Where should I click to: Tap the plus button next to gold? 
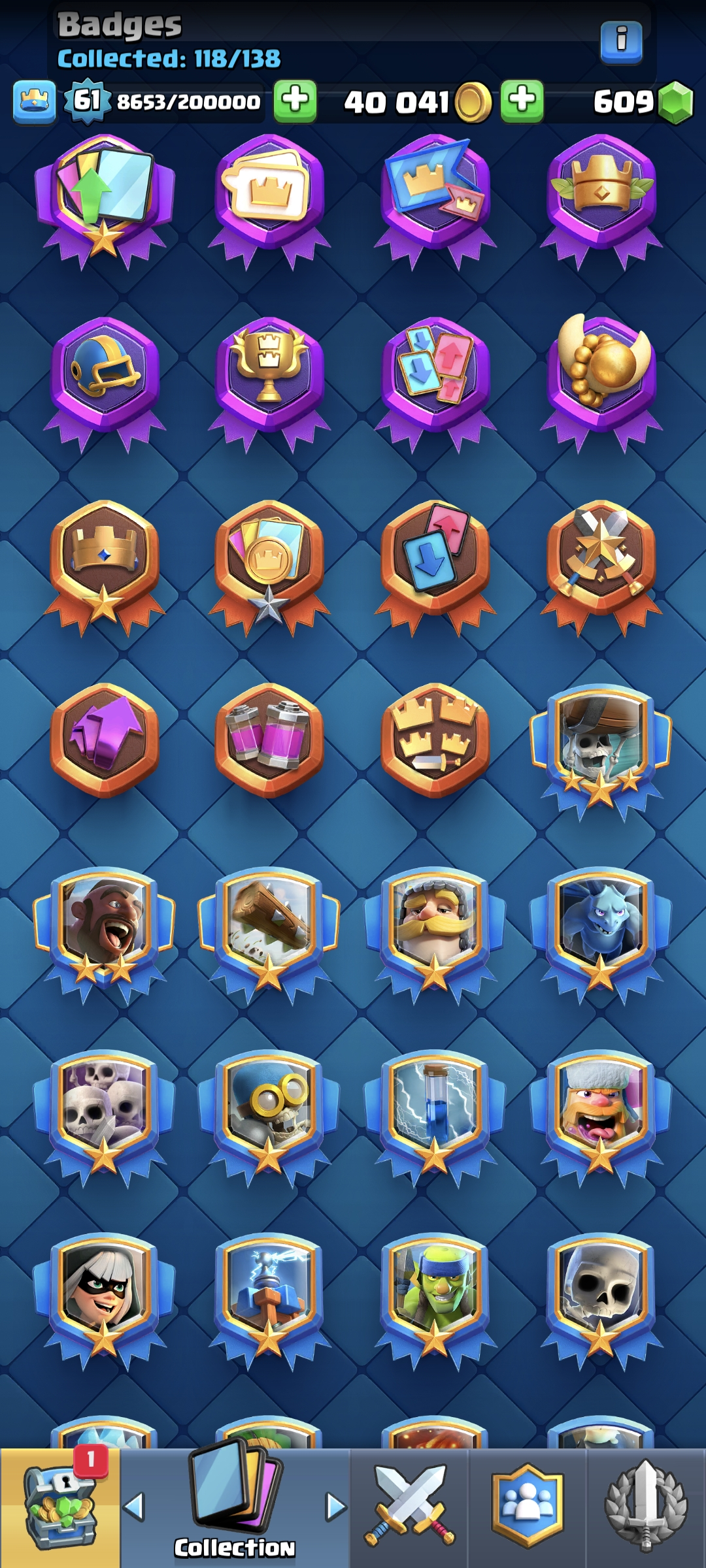[x=522, y=101]
